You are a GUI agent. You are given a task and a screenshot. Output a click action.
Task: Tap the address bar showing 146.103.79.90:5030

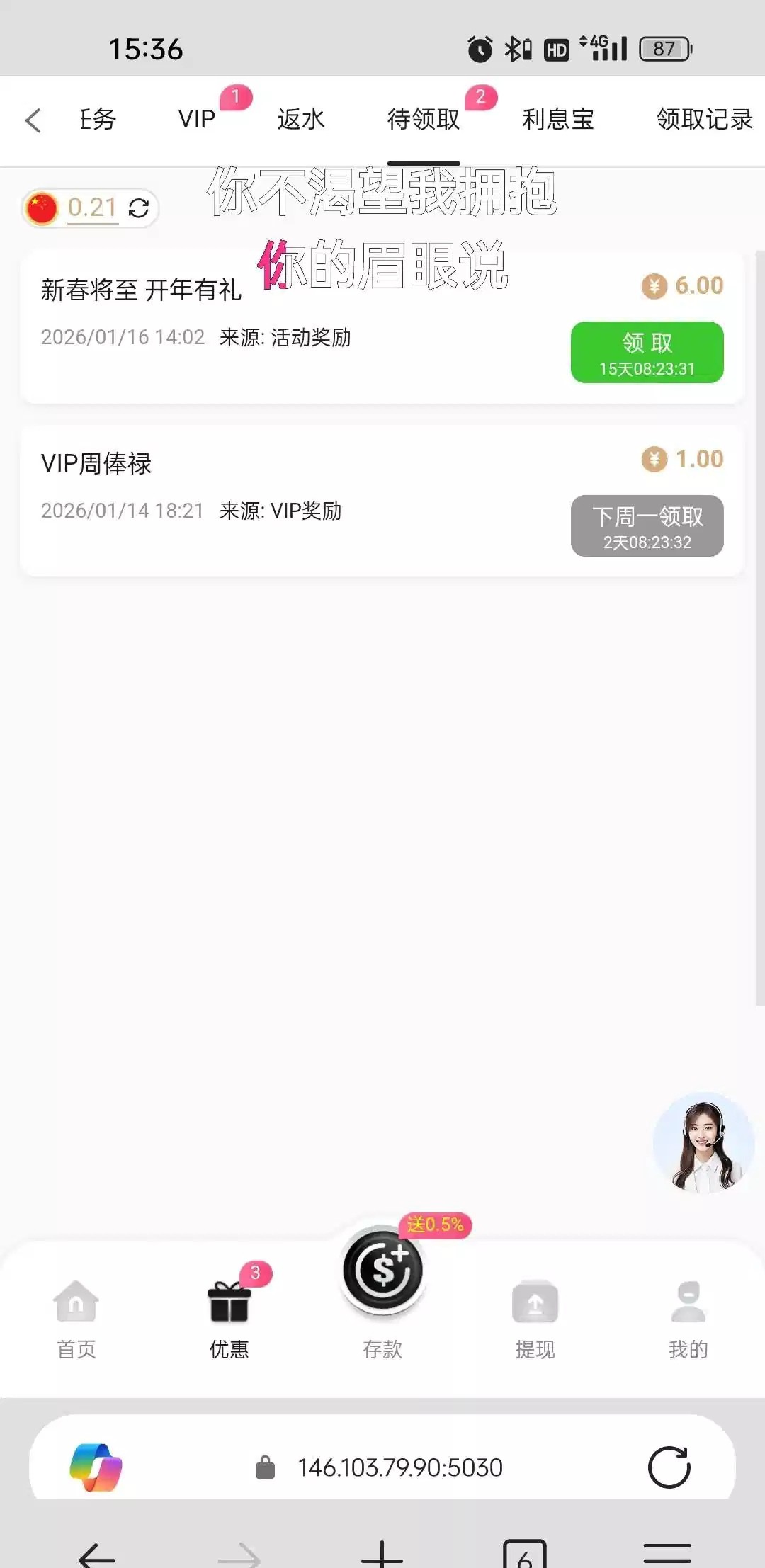point(399,1467)
